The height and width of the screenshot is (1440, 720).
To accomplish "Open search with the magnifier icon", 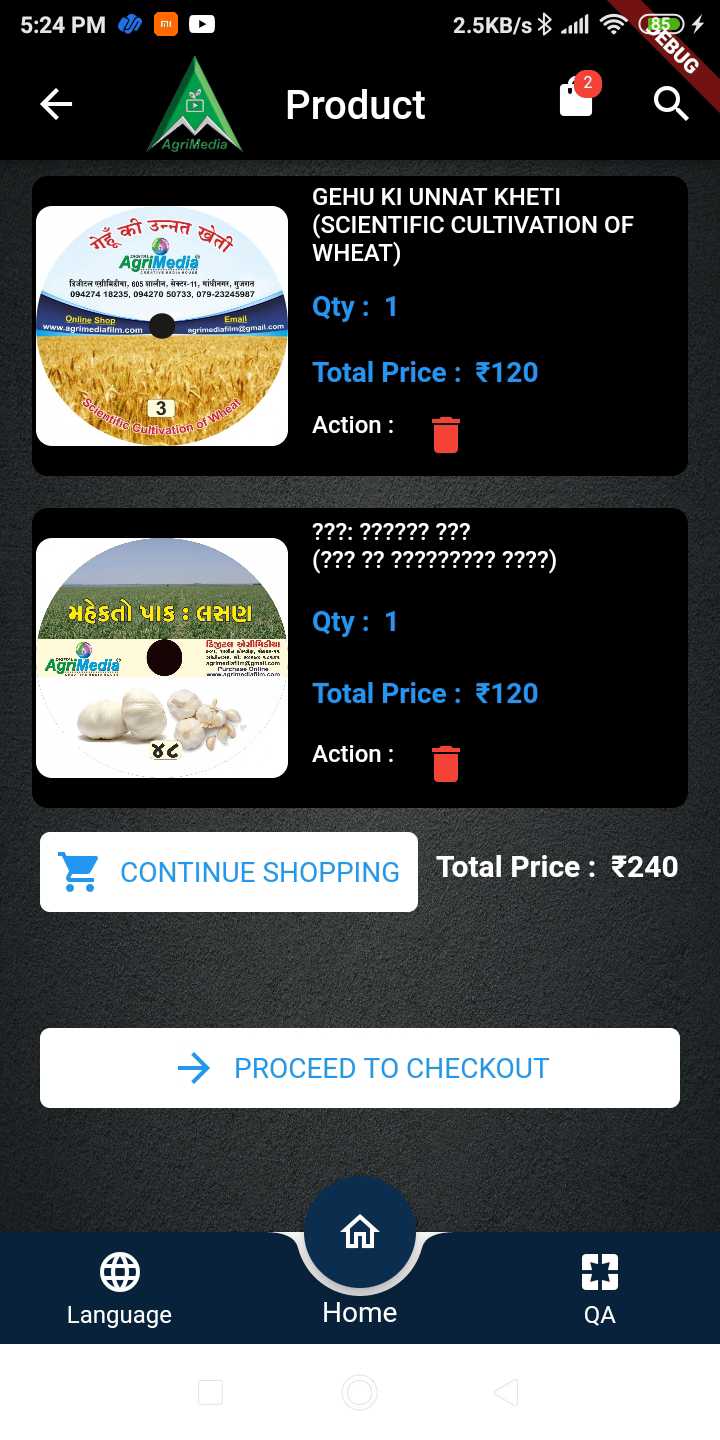I will (671, 103).
